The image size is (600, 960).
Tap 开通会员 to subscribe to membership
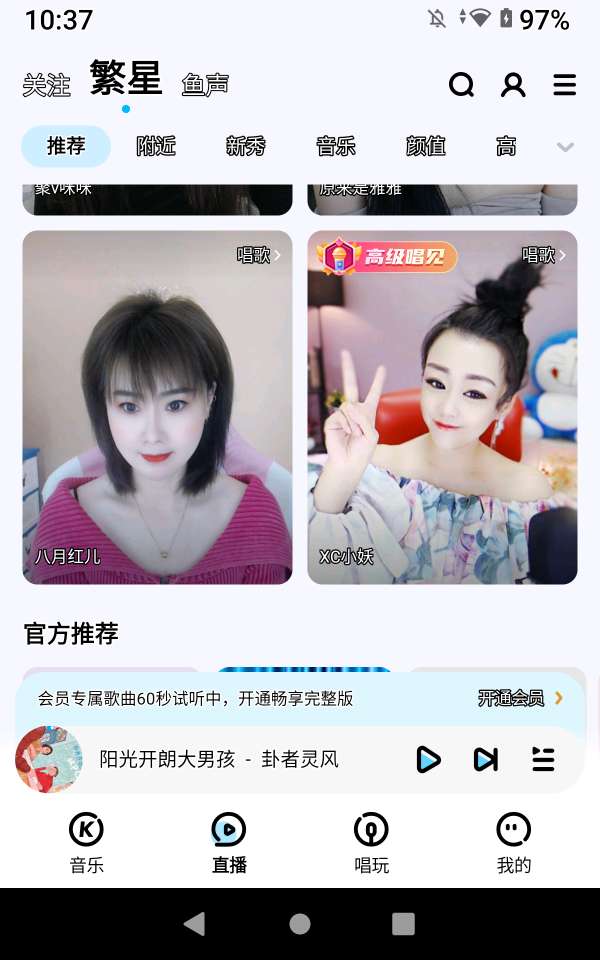click(x=520, y=698)
